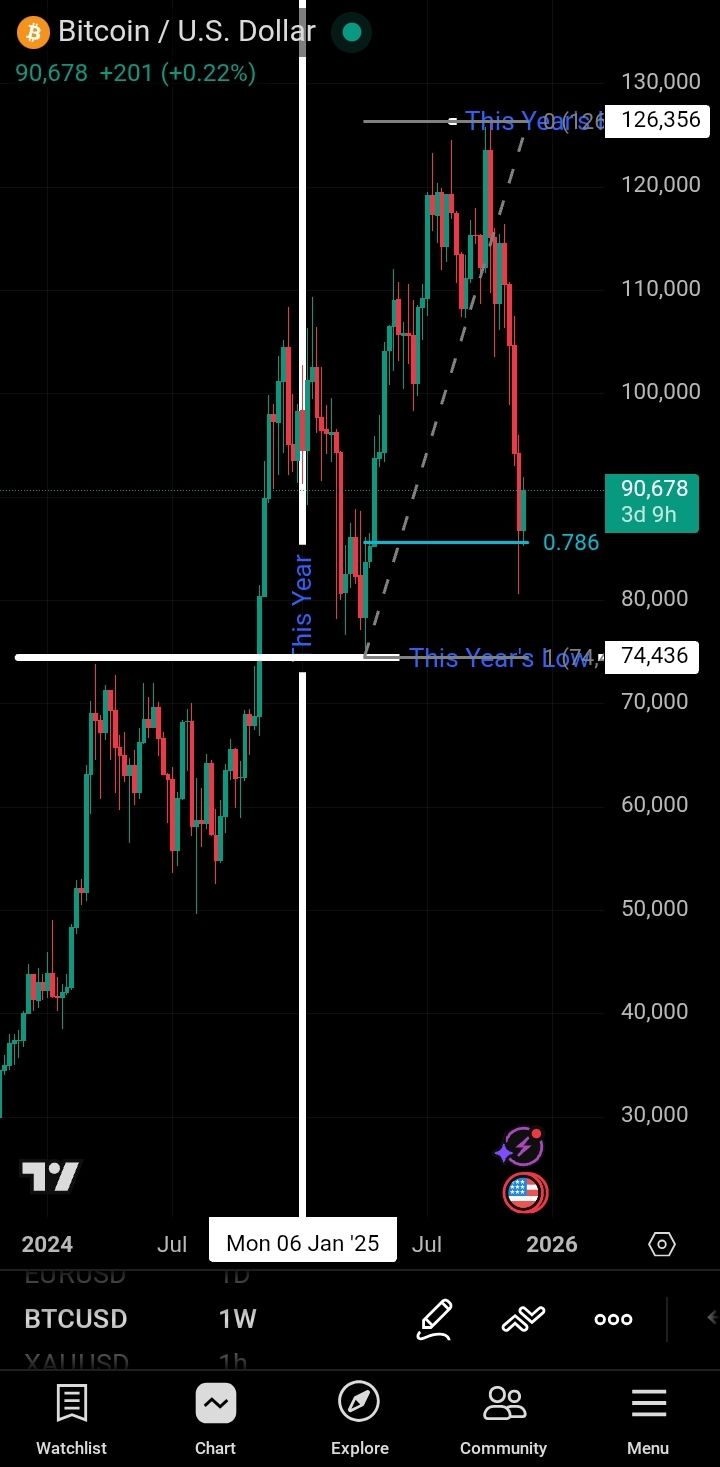Open the Bitcoin / U.S. Dollar symbol title

pyautogui.click(x=186, y=32)
